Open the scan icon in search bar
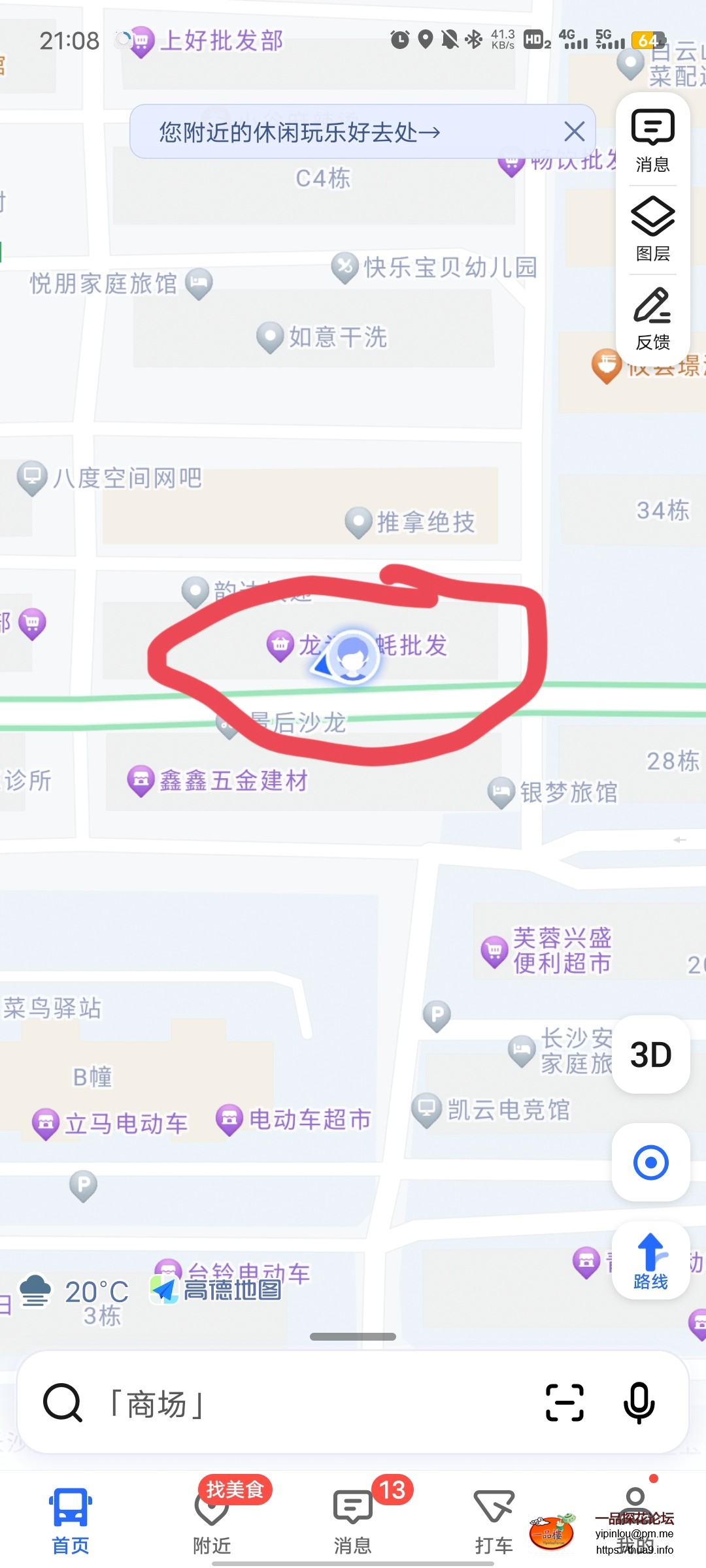 [564, 1403]
